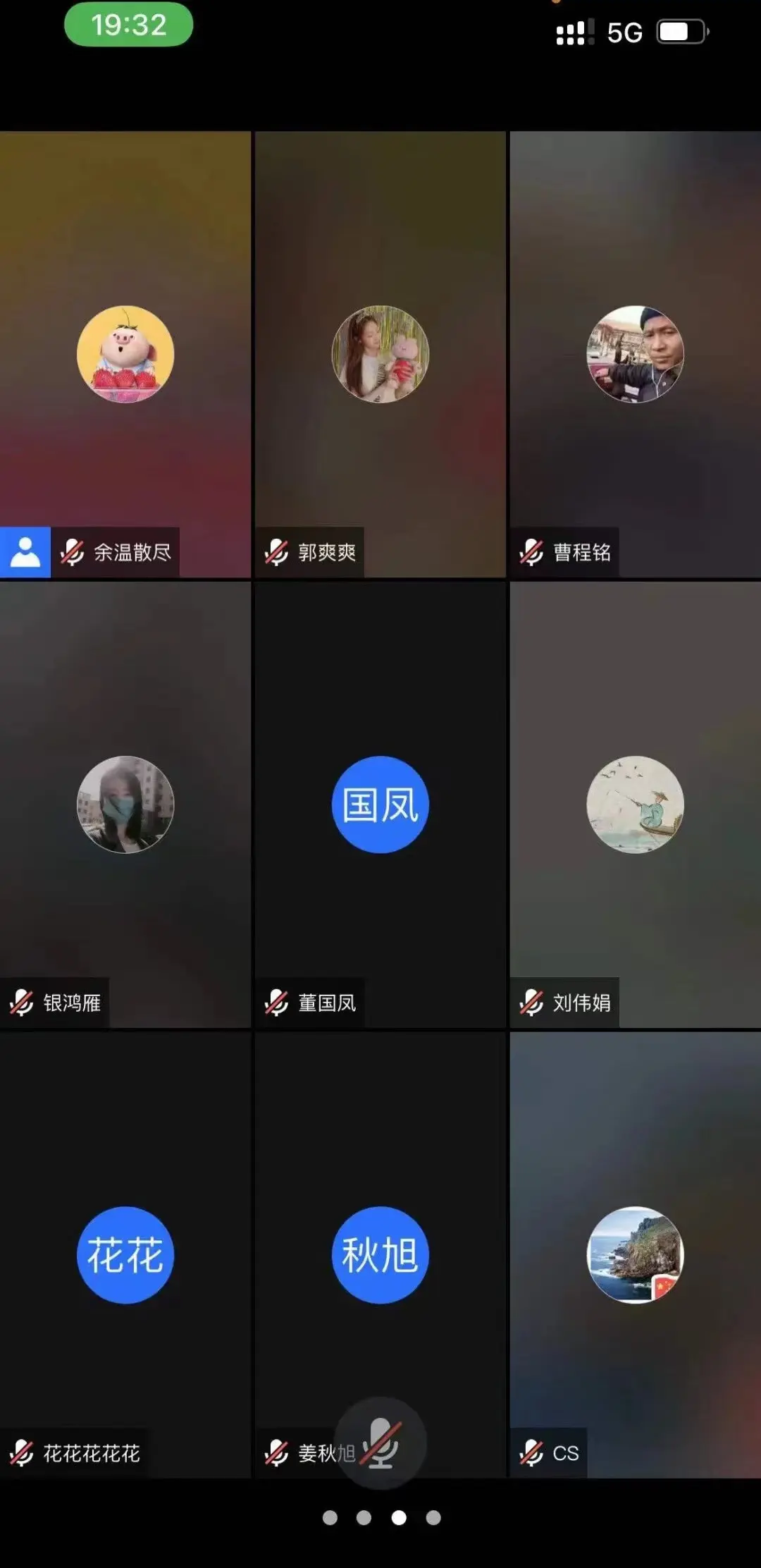Open 花花花花花's participant tile

(x=125, y=1254)
